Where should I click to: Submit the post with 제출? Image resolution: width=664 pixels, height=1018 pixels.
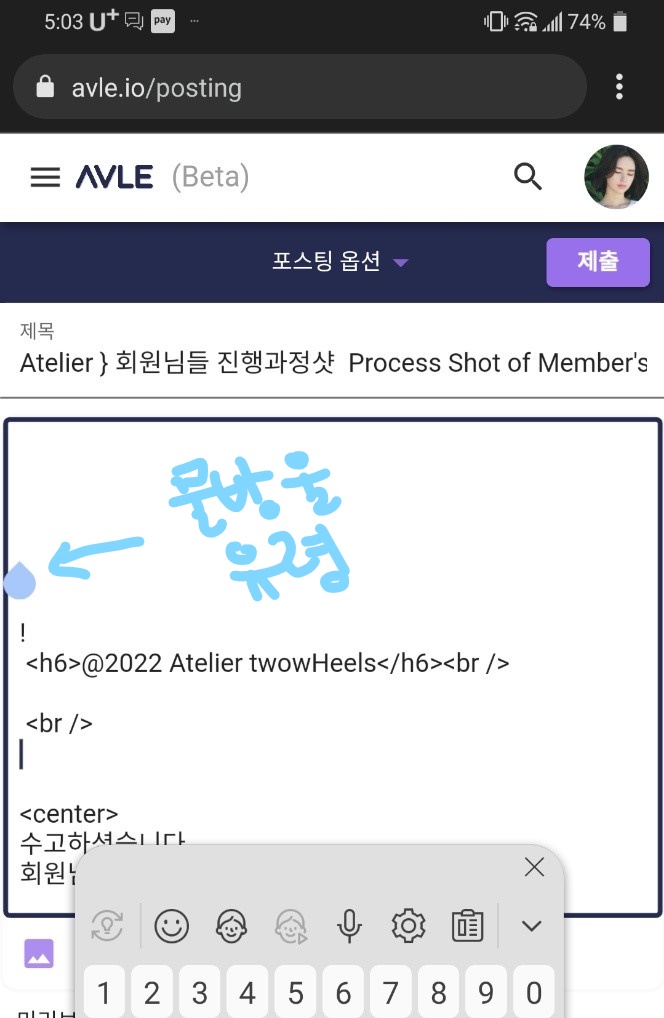597,262
